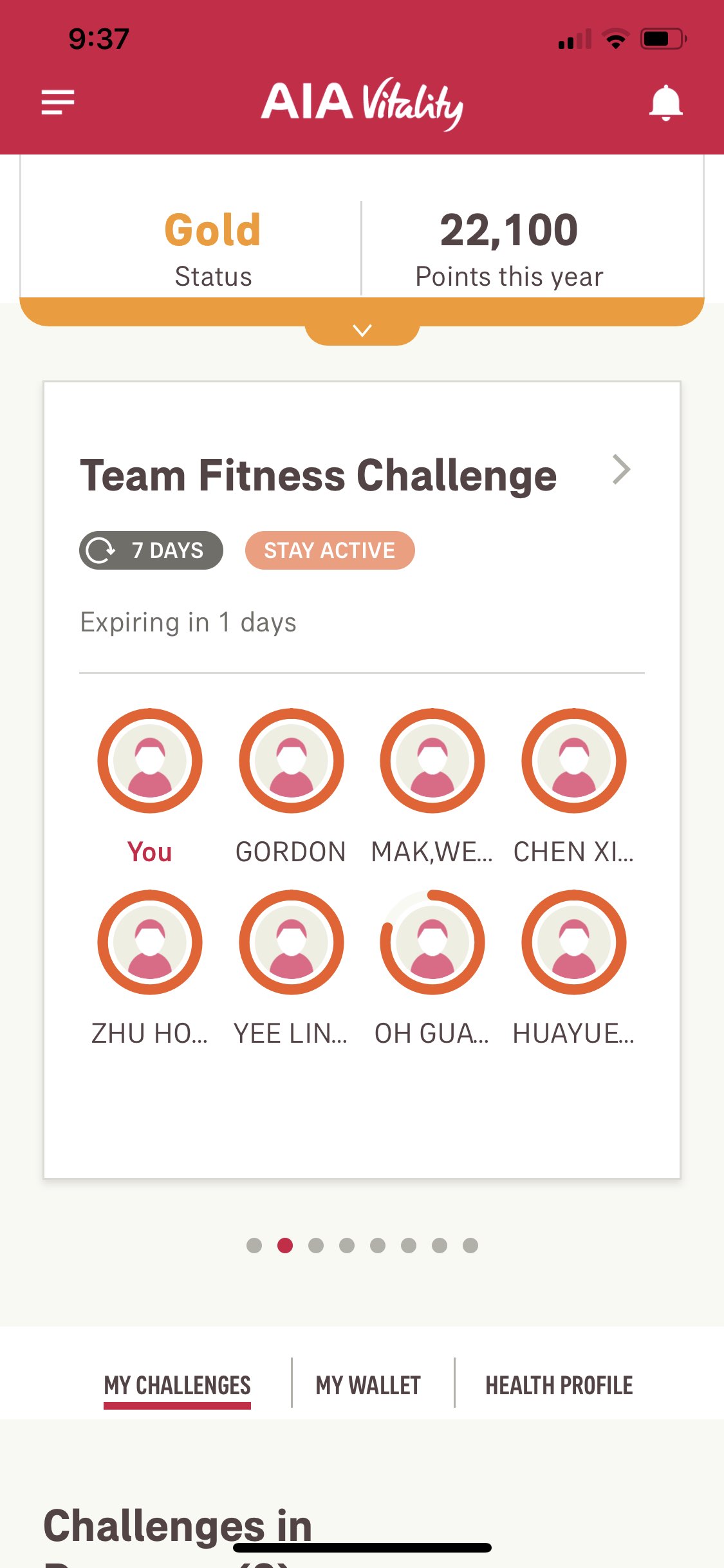Switch to the My Wallet tab

pos(368,1385)
